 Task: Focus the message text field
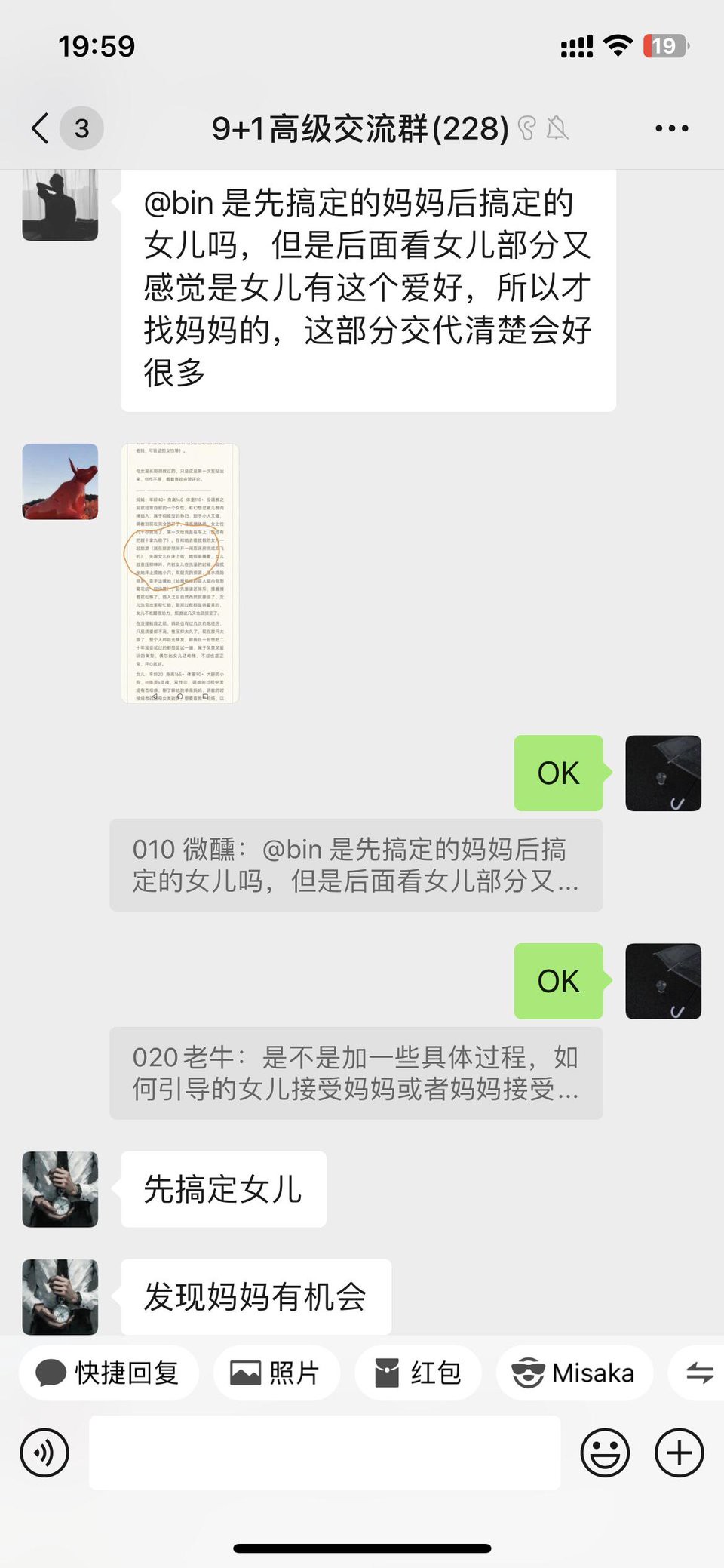[x=324, y=1453]
